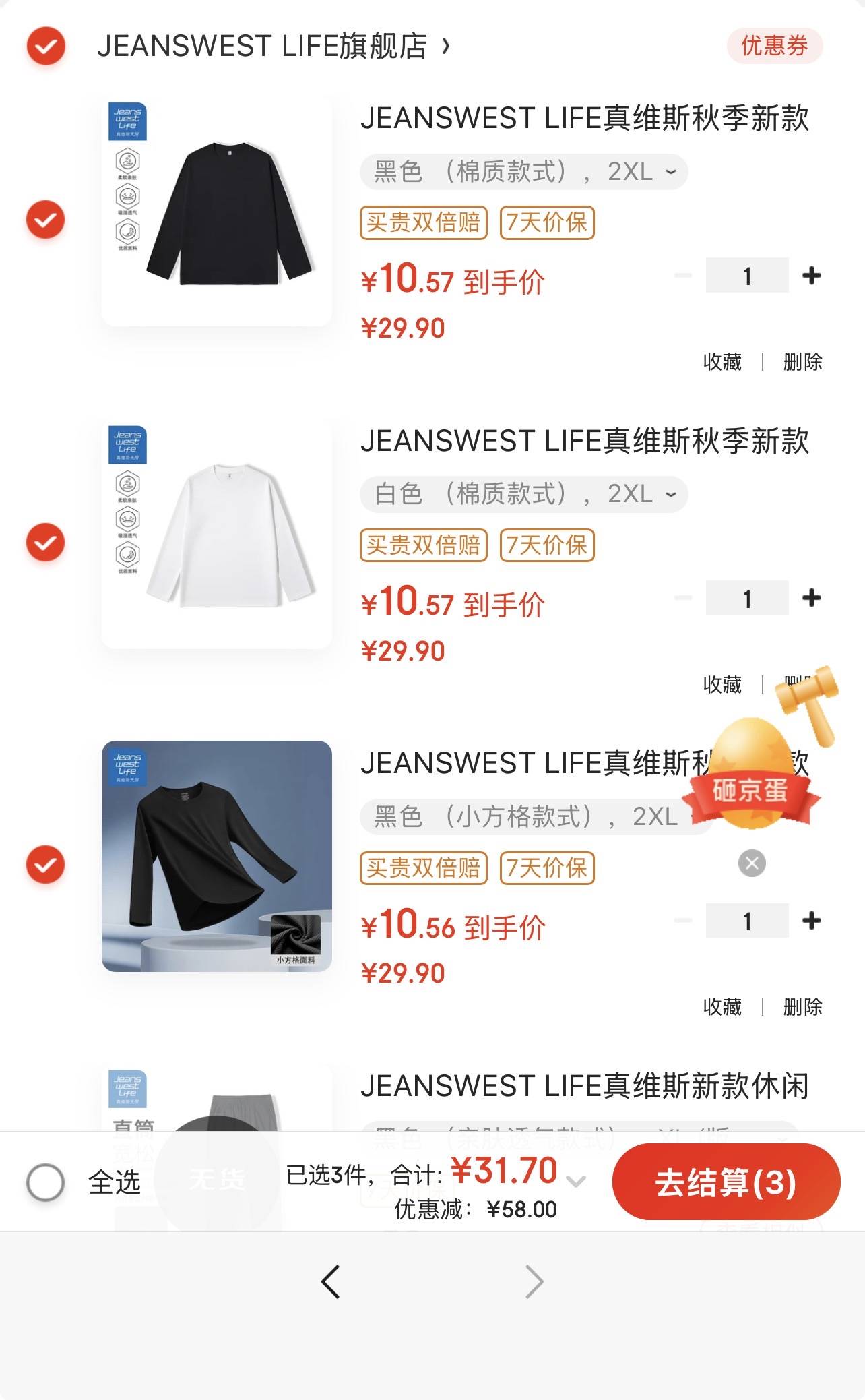Increase quantity of 黑色（棉质款式）shirt
The image size is (865, 1400).
(812, 275)
